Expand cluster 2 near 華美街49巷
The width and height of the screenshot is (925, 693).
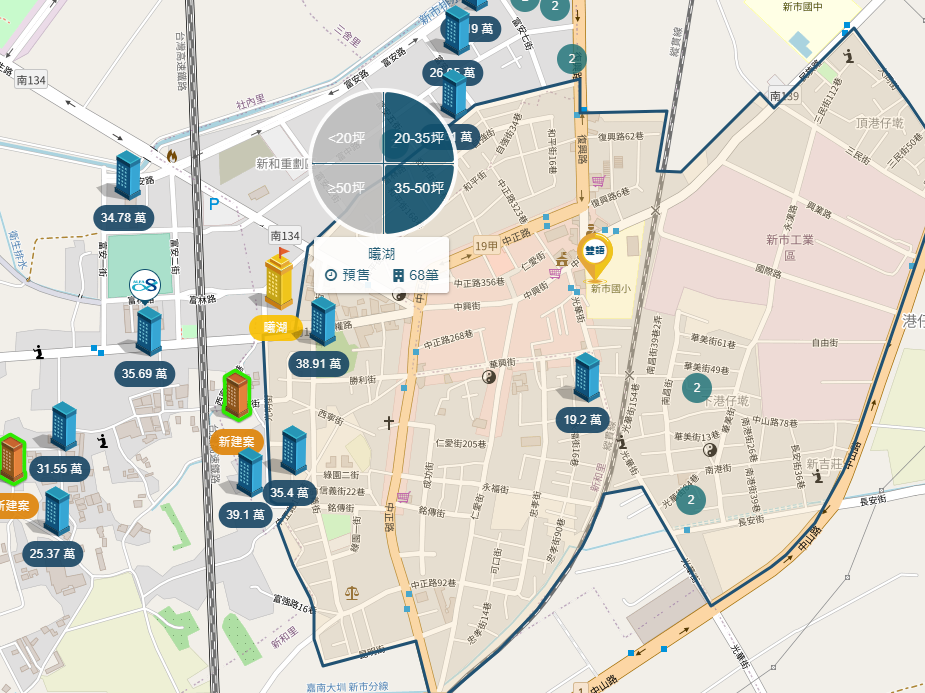point(696,388)
